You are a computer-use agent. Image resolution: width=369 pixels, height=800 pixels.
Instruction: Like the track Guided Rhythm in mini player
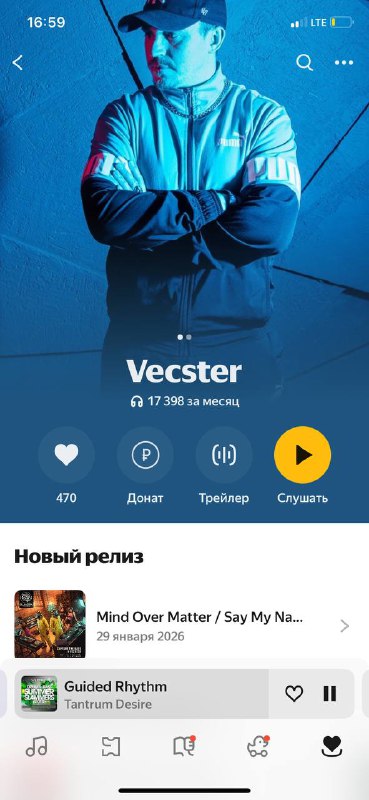[294, 693]
